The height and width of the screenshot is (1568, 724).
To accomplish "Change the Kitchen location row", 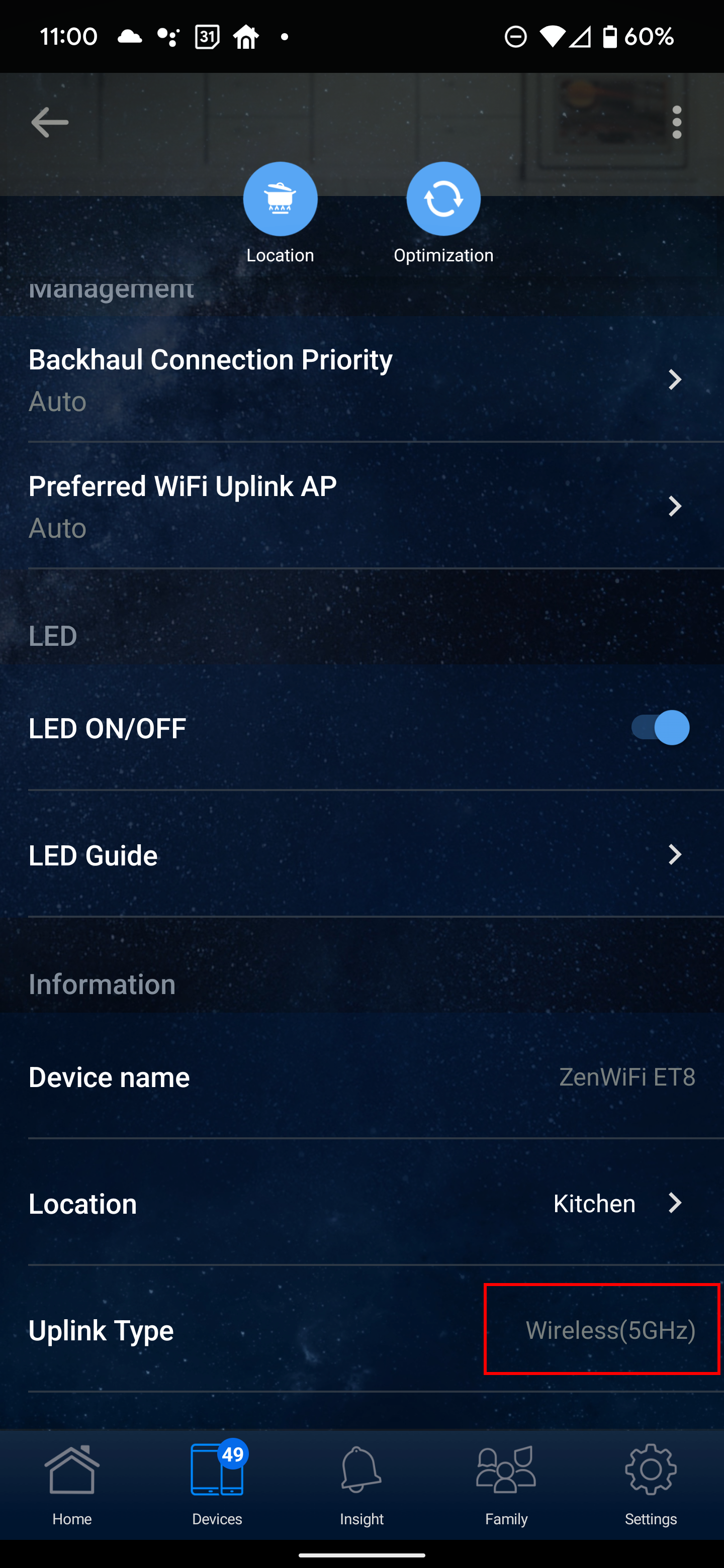I will pos(361,1203).
